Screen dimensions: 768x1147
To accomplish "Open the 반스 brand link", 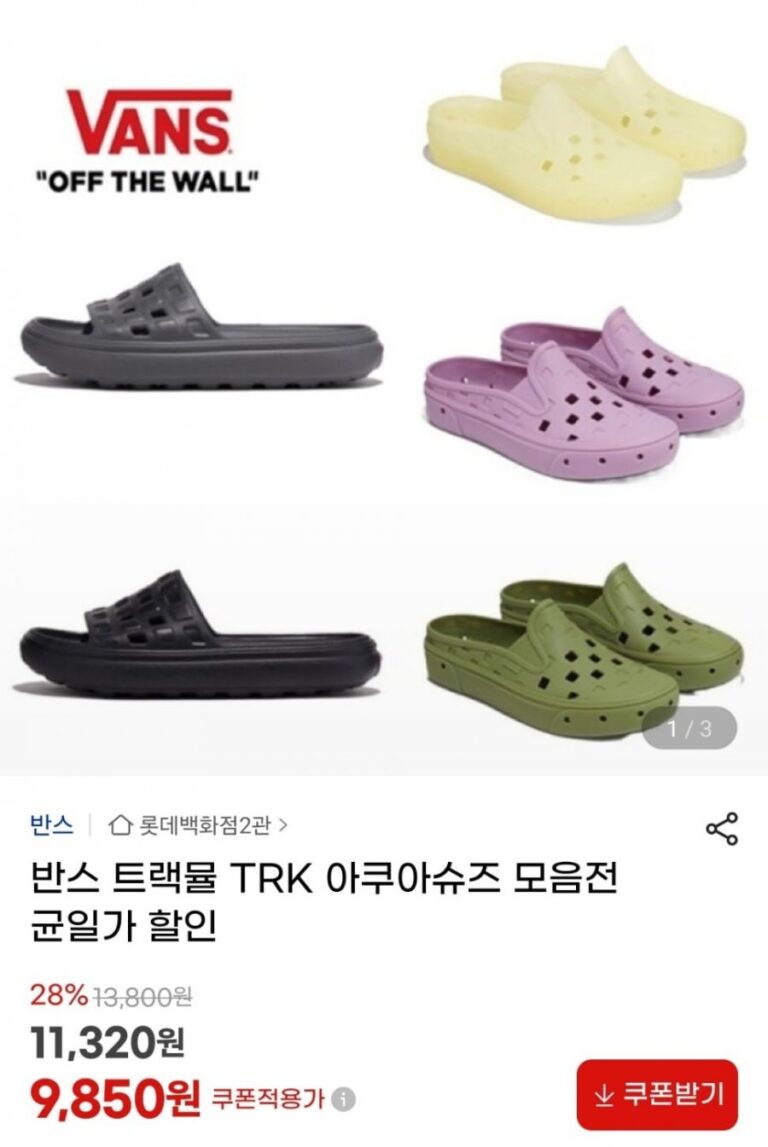I will [51, 826].
